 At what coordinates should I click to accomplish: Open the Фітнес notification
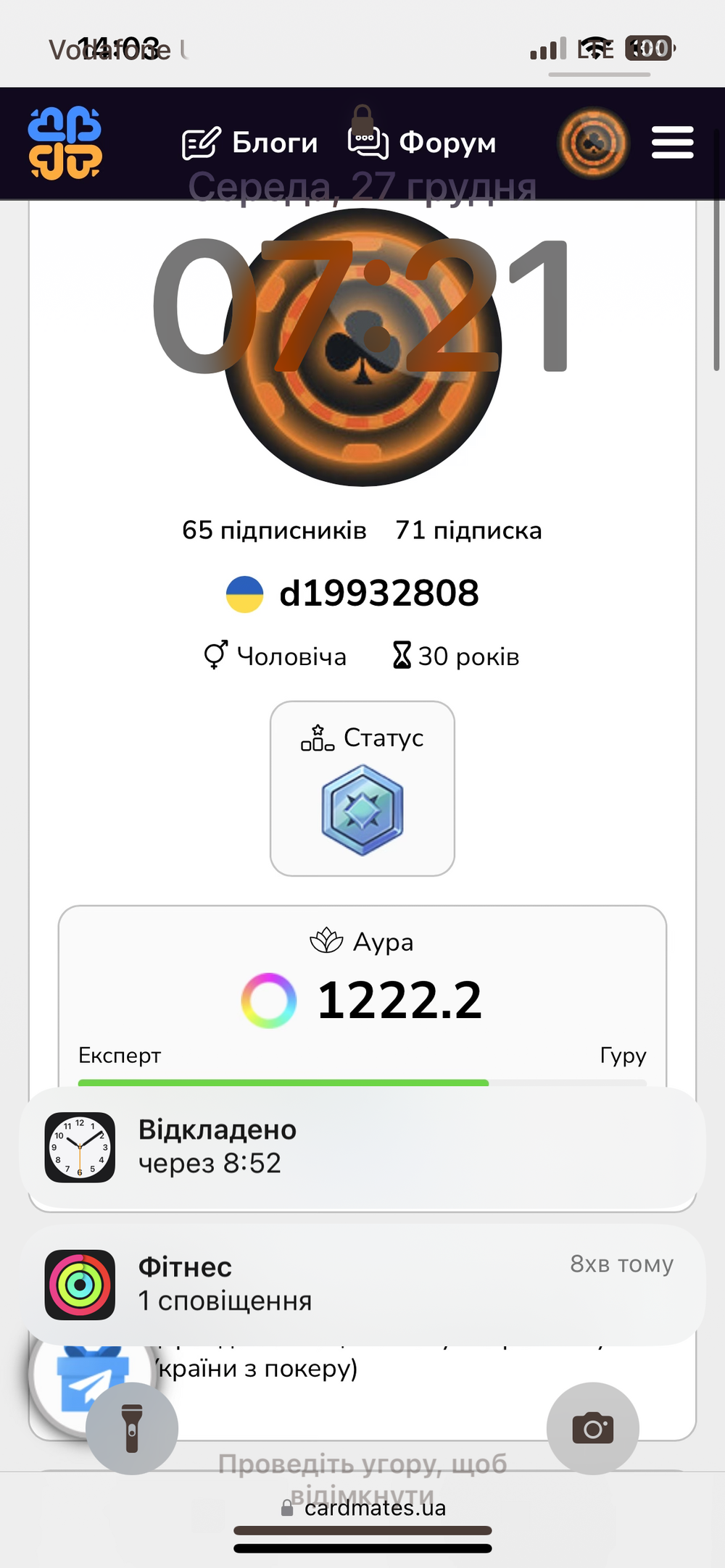point(362,1284)
